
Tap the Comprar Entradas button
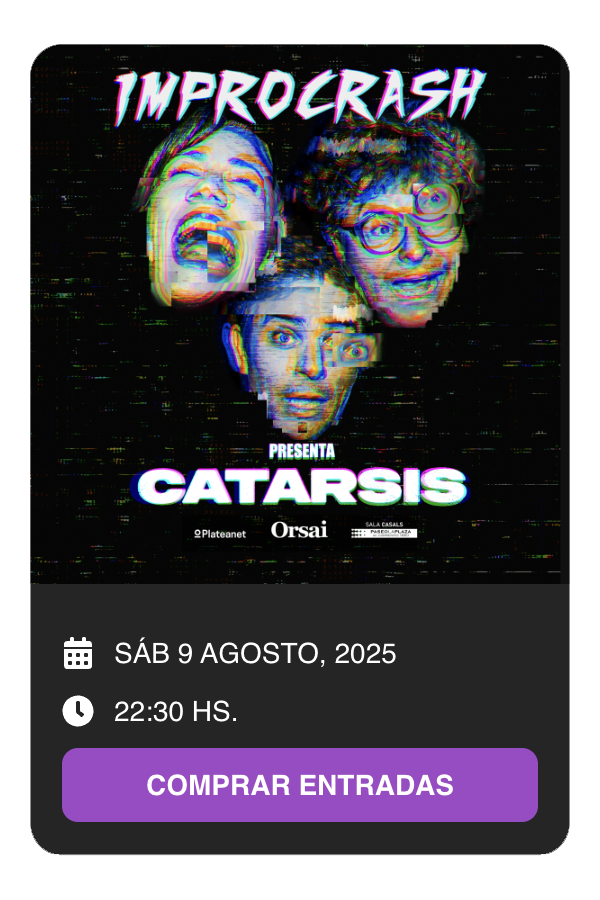pyautogui.click(x=300, y=785)
